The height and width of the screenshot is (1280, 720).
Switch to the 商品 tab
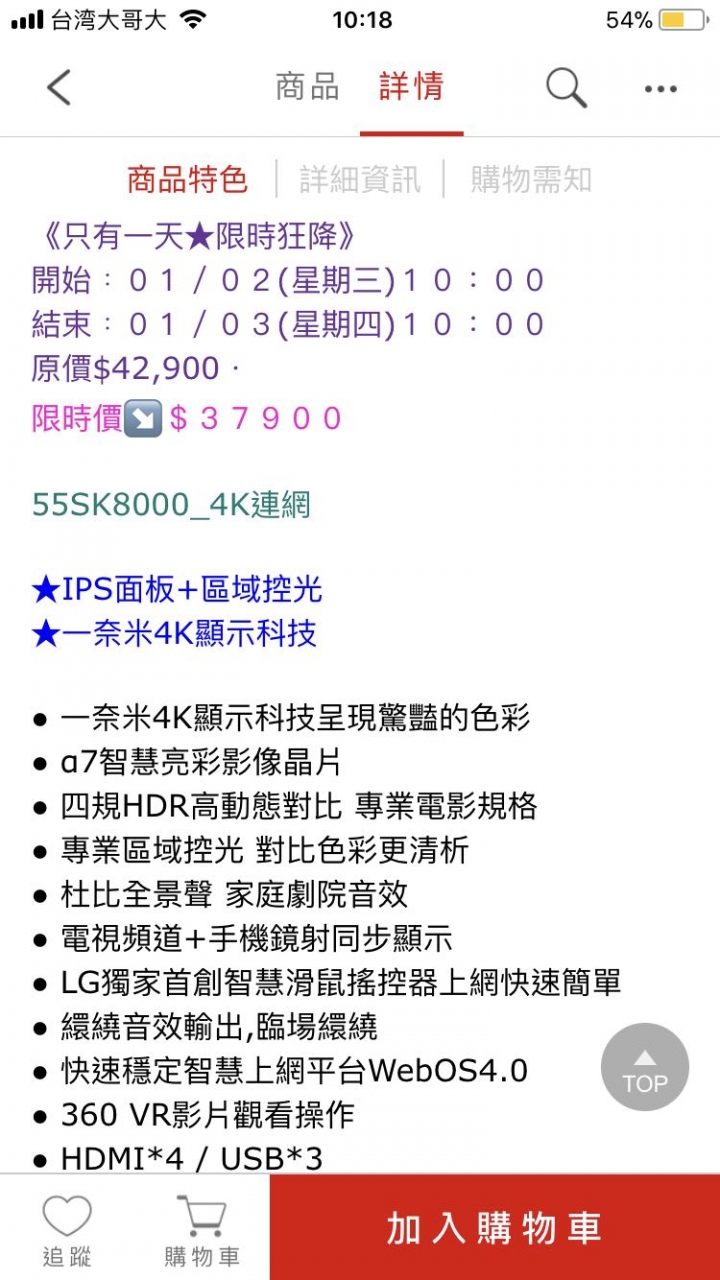(307, 87)
